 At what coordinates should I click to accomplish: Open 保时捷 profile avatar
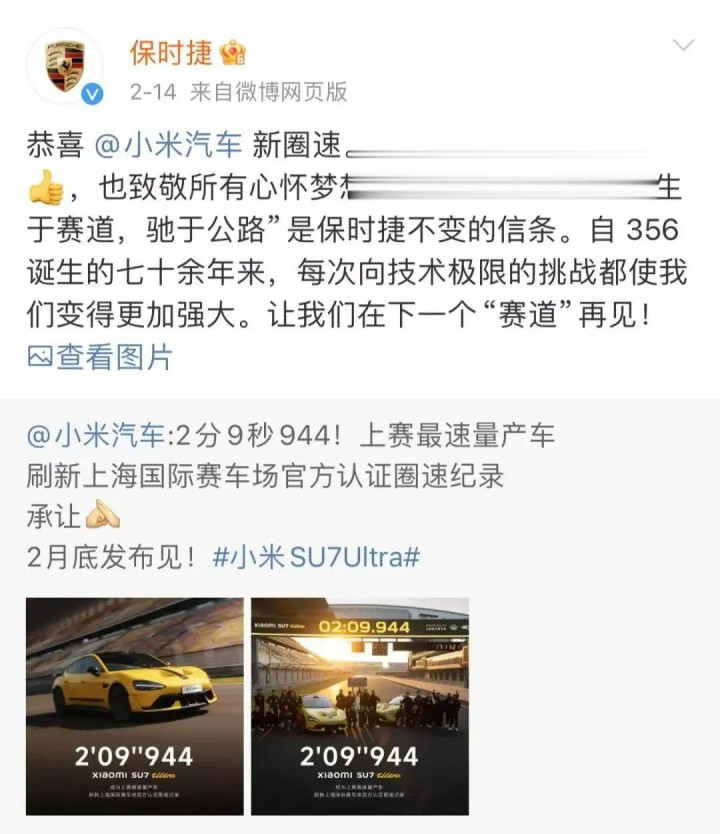coord(65,68)
